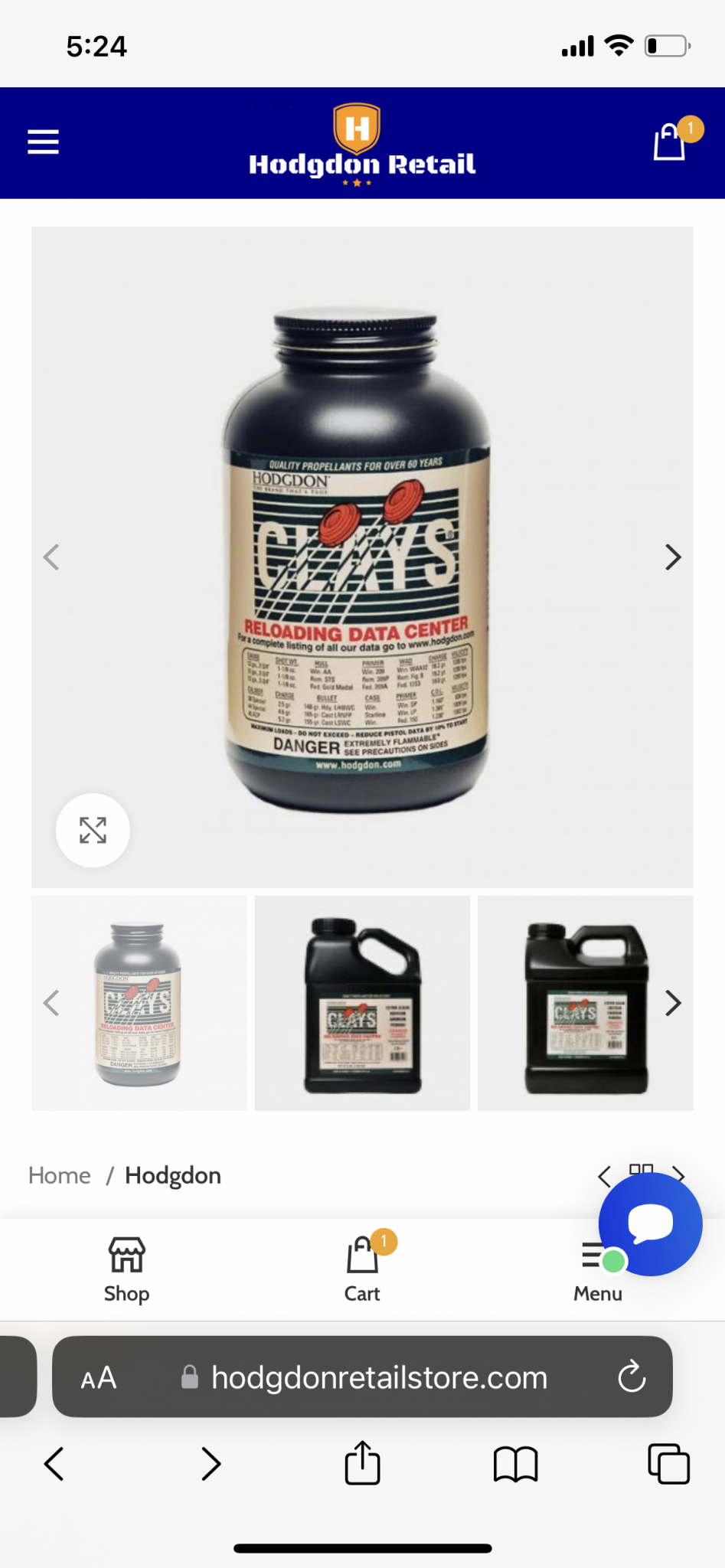Advance the thumbnail strip with right arrow
This screenshot has height=1568, width=725.
[x=672, y=1003]
